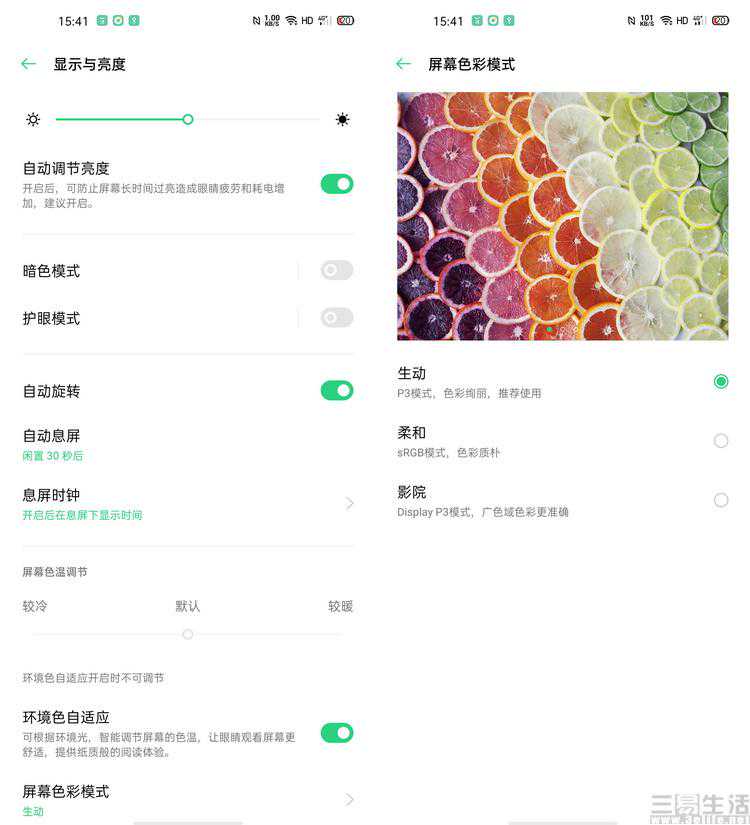Tap the brightness slider track
The height and width of the screenshot is (825, 750).
click(187, 119)
